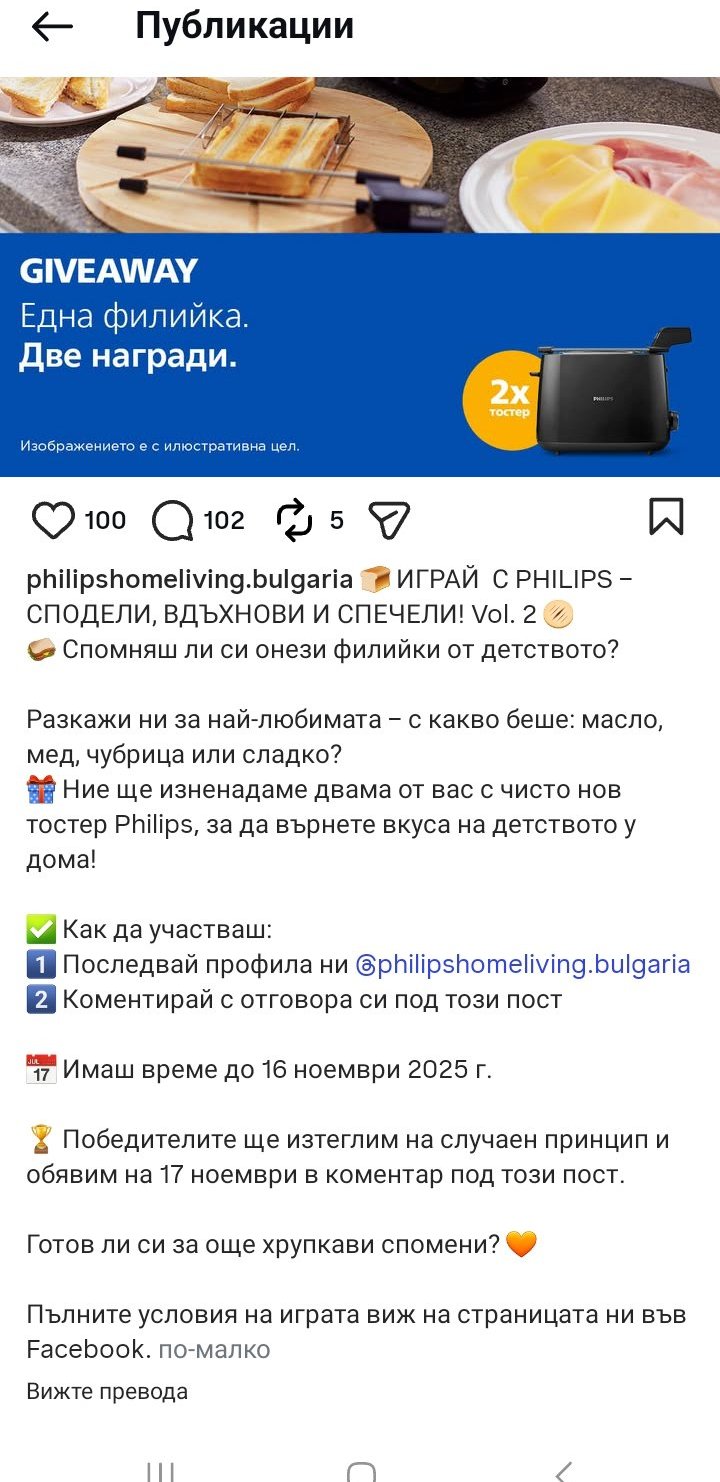Viewport: 720px width, 1482px height.
Task: Tap the system home button
Action: click(361, 1471)
